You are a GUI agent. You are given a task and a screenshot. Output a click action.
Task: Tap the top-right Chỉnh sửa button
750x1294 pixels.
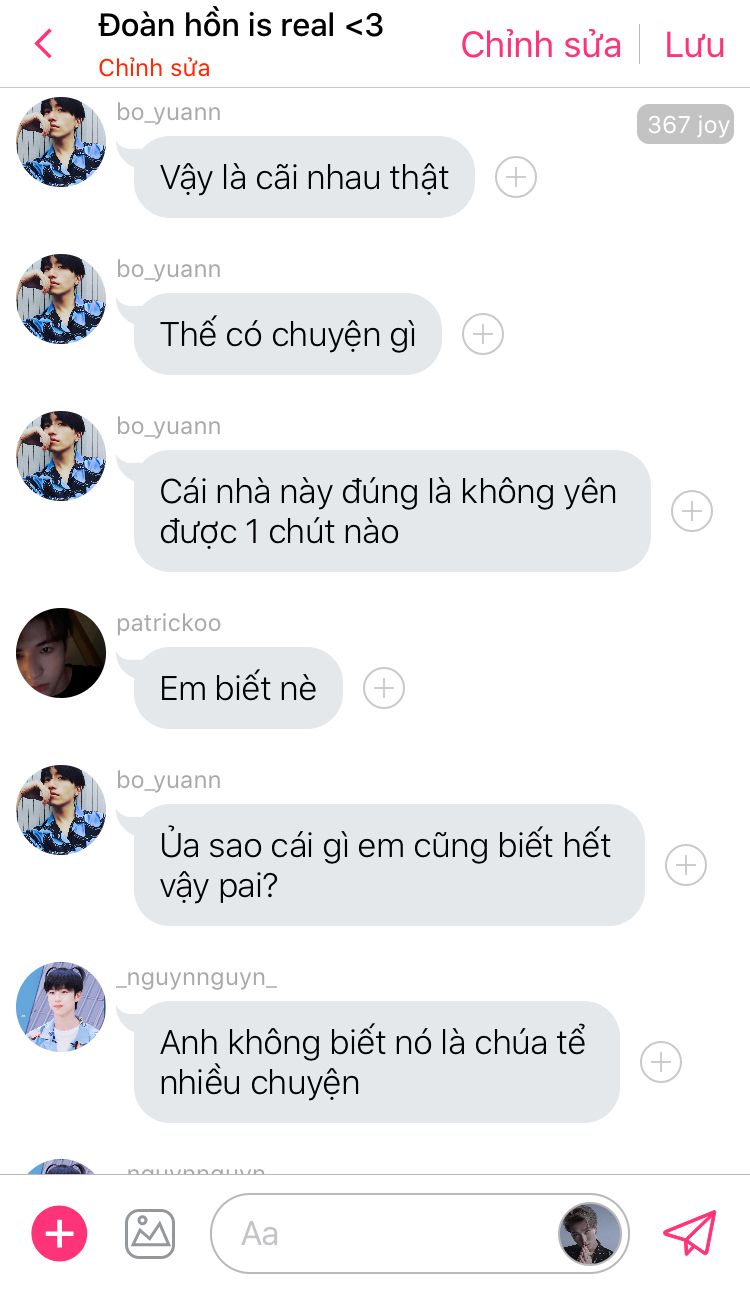540,45
